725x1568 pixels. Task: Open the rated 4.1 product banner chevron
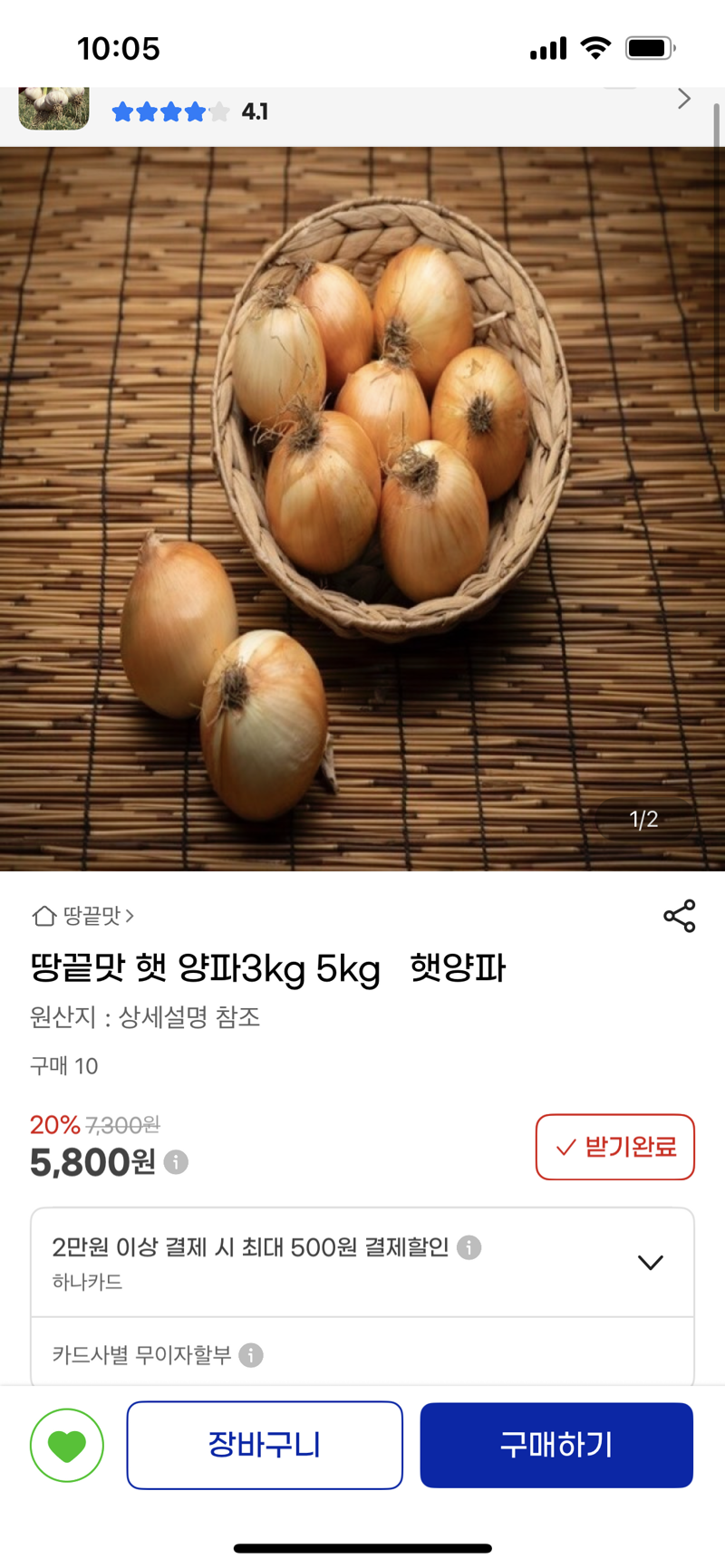684,99
